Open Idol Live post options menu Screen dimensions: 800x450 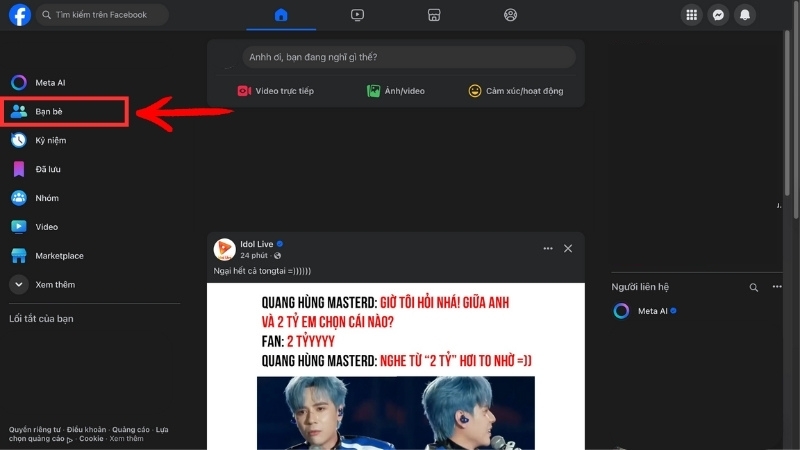tap(547, 248)
